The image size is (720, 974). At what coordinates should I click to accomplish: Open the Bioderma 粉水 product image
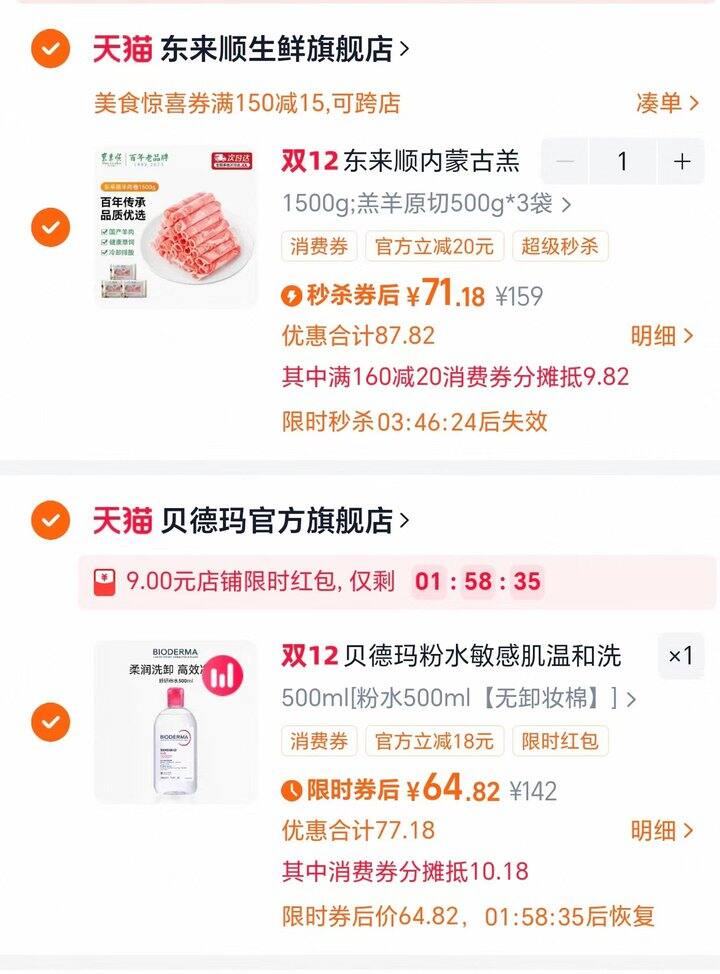point(177,721)
